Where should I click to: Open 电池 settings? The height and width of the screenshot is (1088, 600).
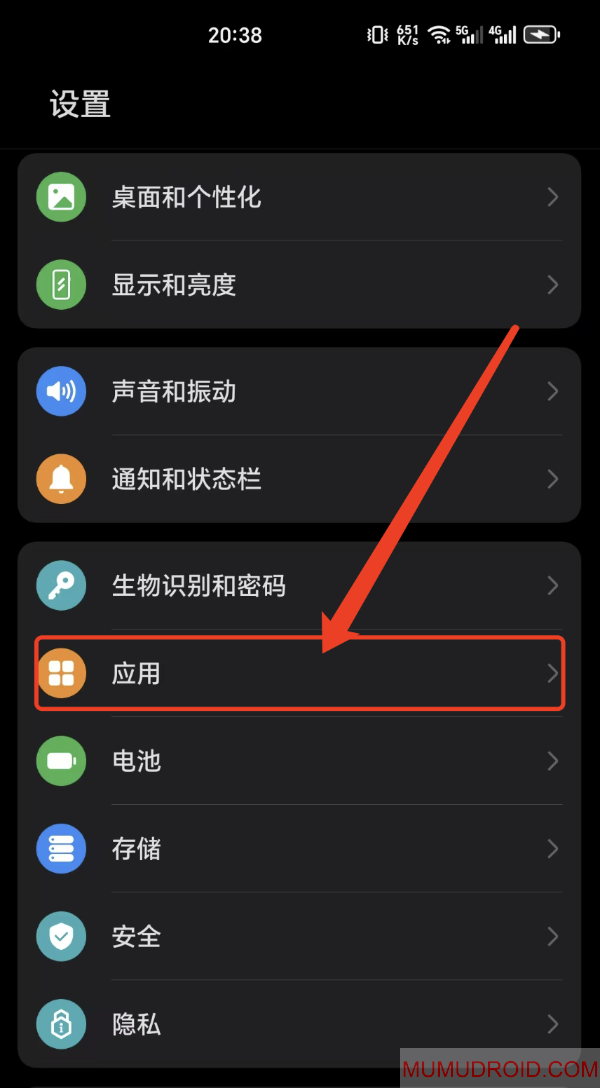coord(300,761)
